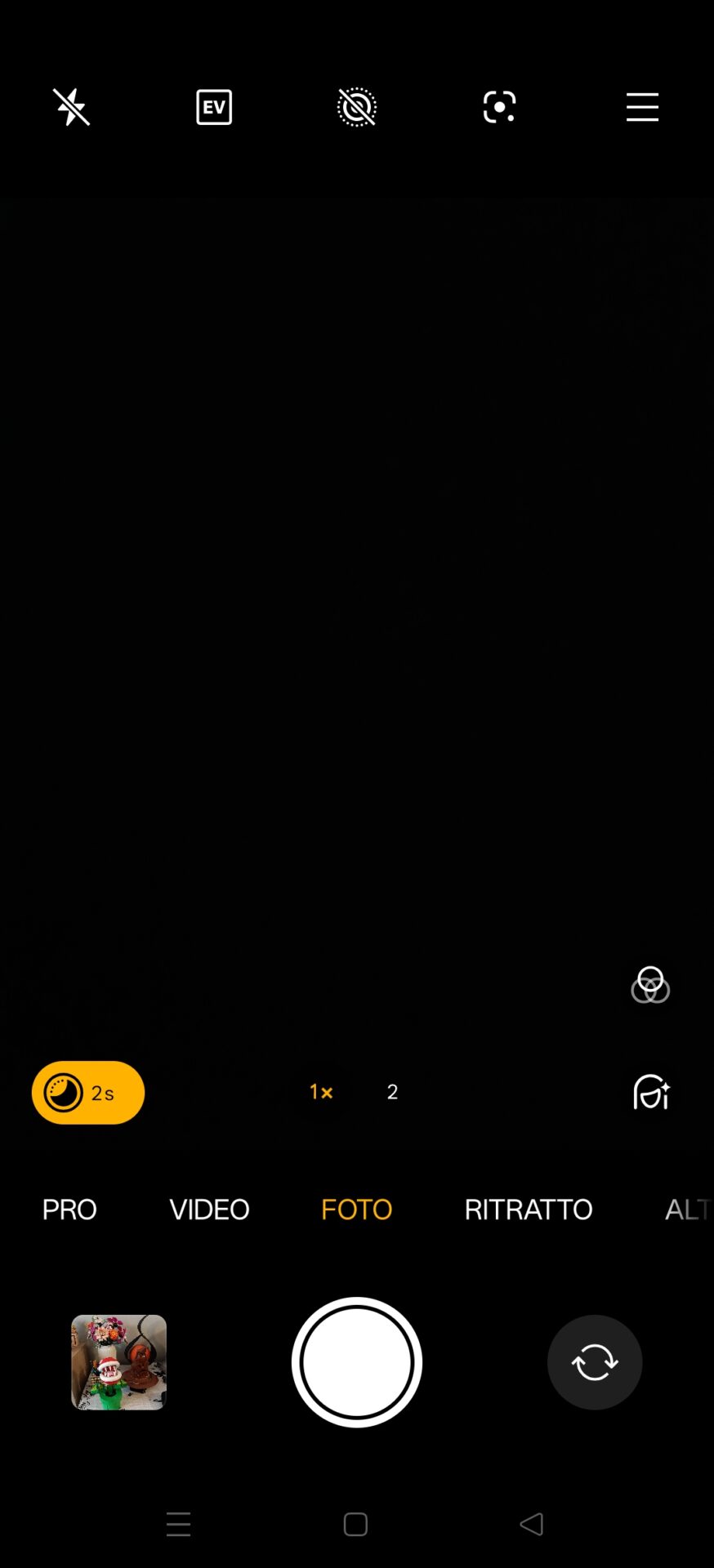Viewport: 714px width, 1568px height.
Task: Flip to the other camera
Action: coord(595,1362)
